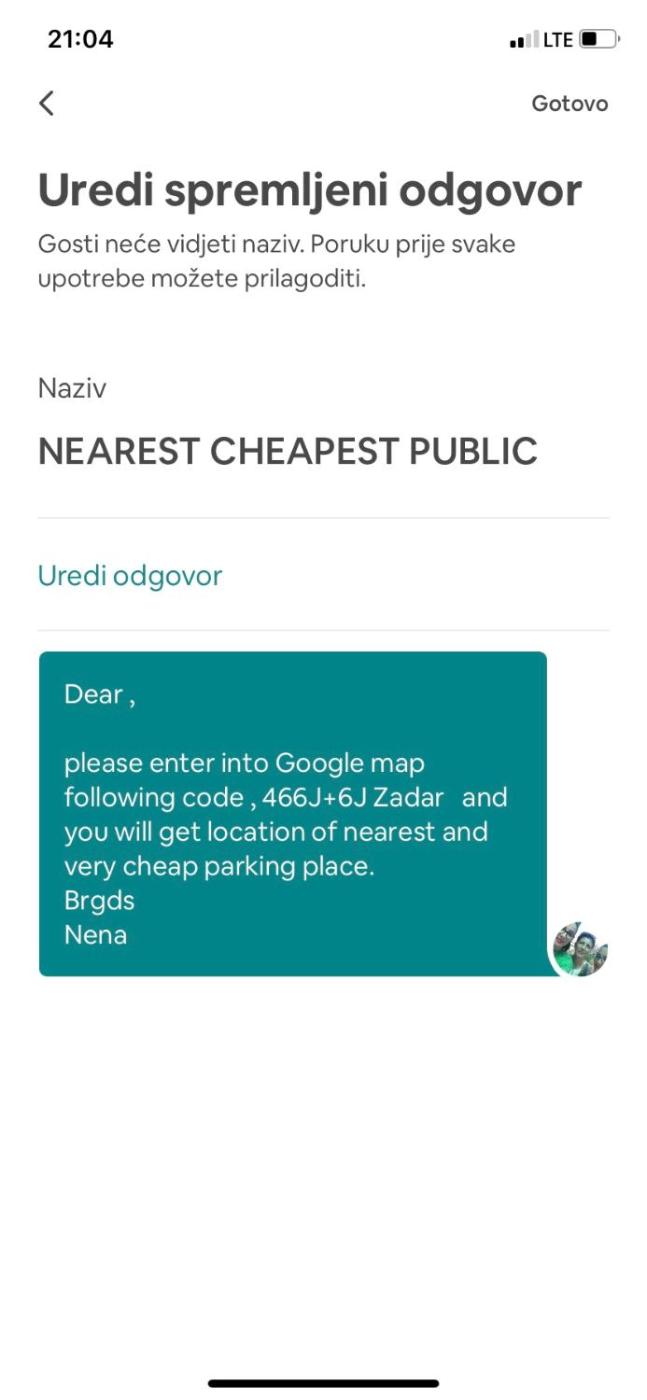
Task: Tap the saved reply message bubble
Action: [x=292, y=813]
